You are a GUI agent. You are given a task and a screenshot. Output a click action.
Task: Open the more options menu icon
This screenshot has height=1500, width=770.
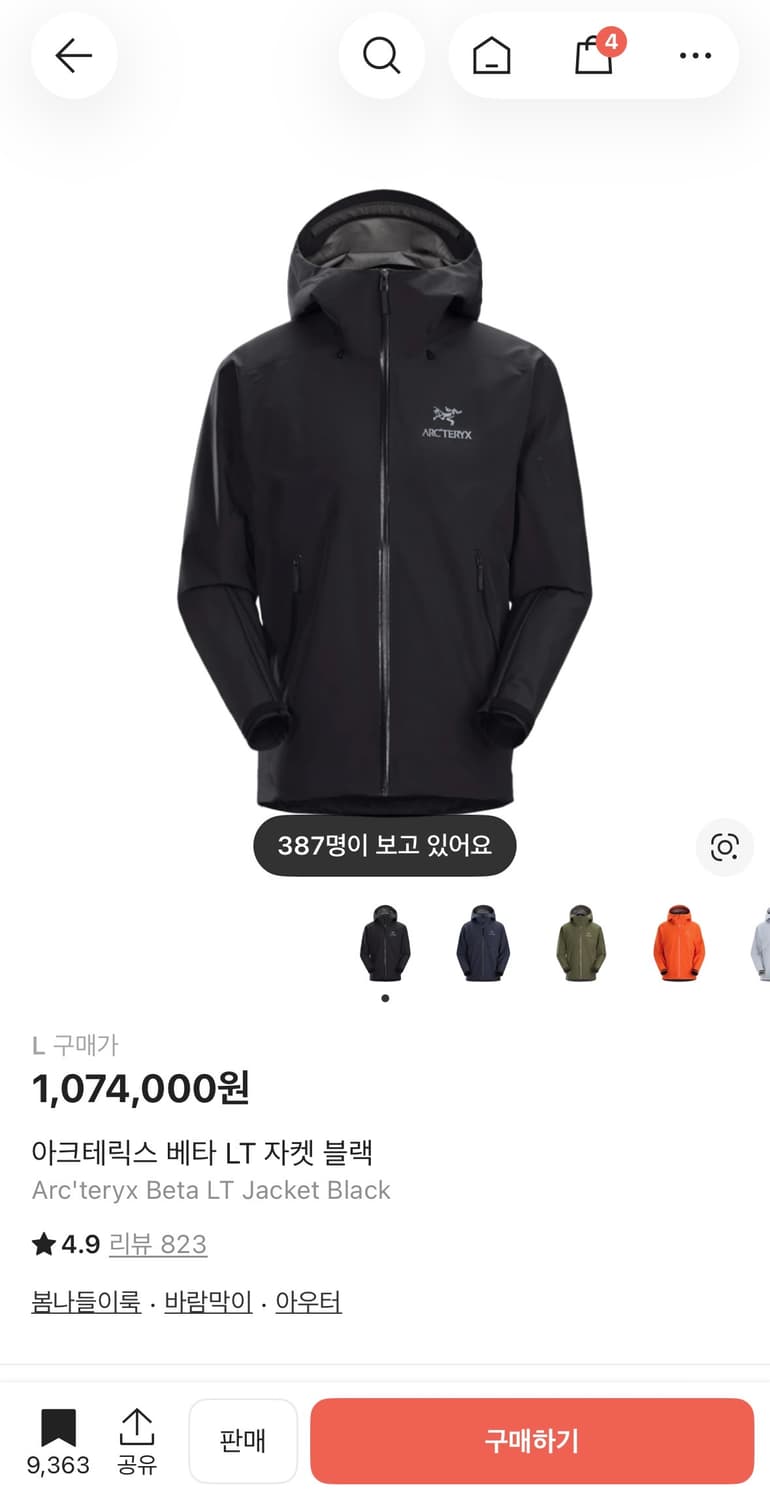coord(694,56)
